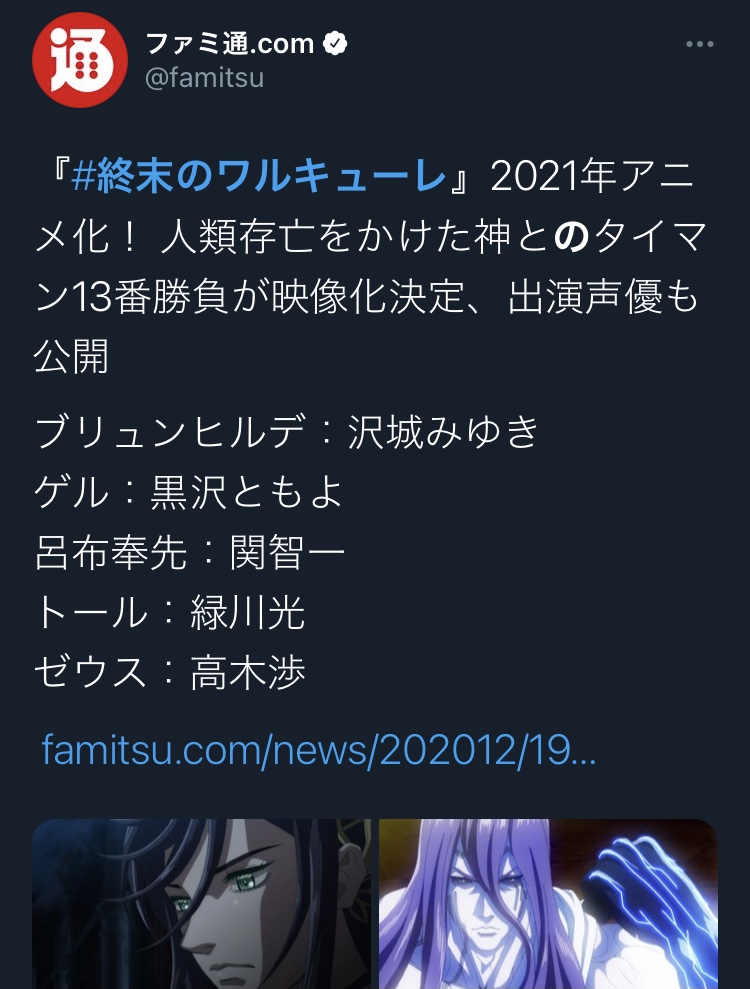Tap the ファミ通.com account name

[x=230, y=44]
